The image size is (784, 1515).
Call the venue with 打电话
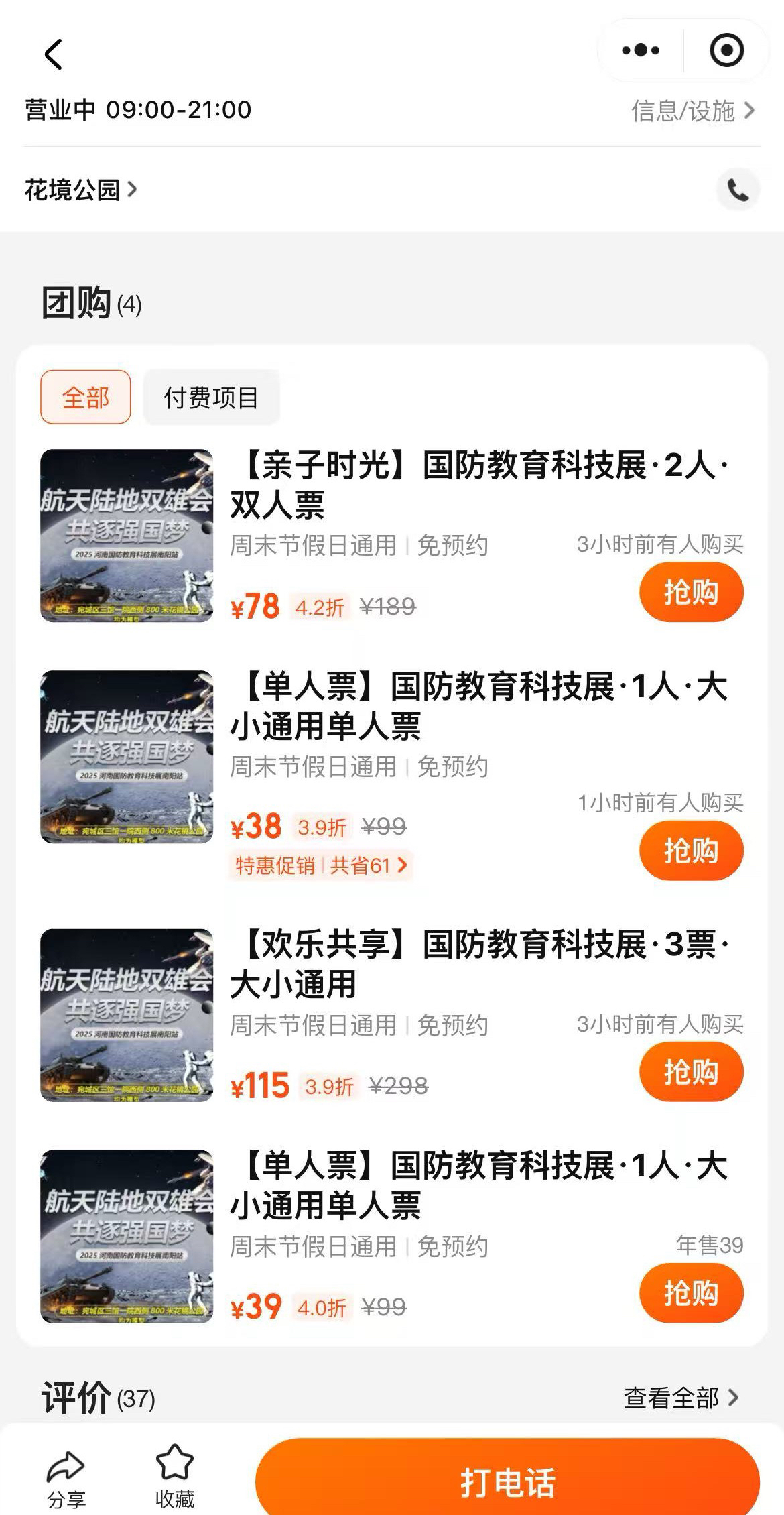[507, 1481]
